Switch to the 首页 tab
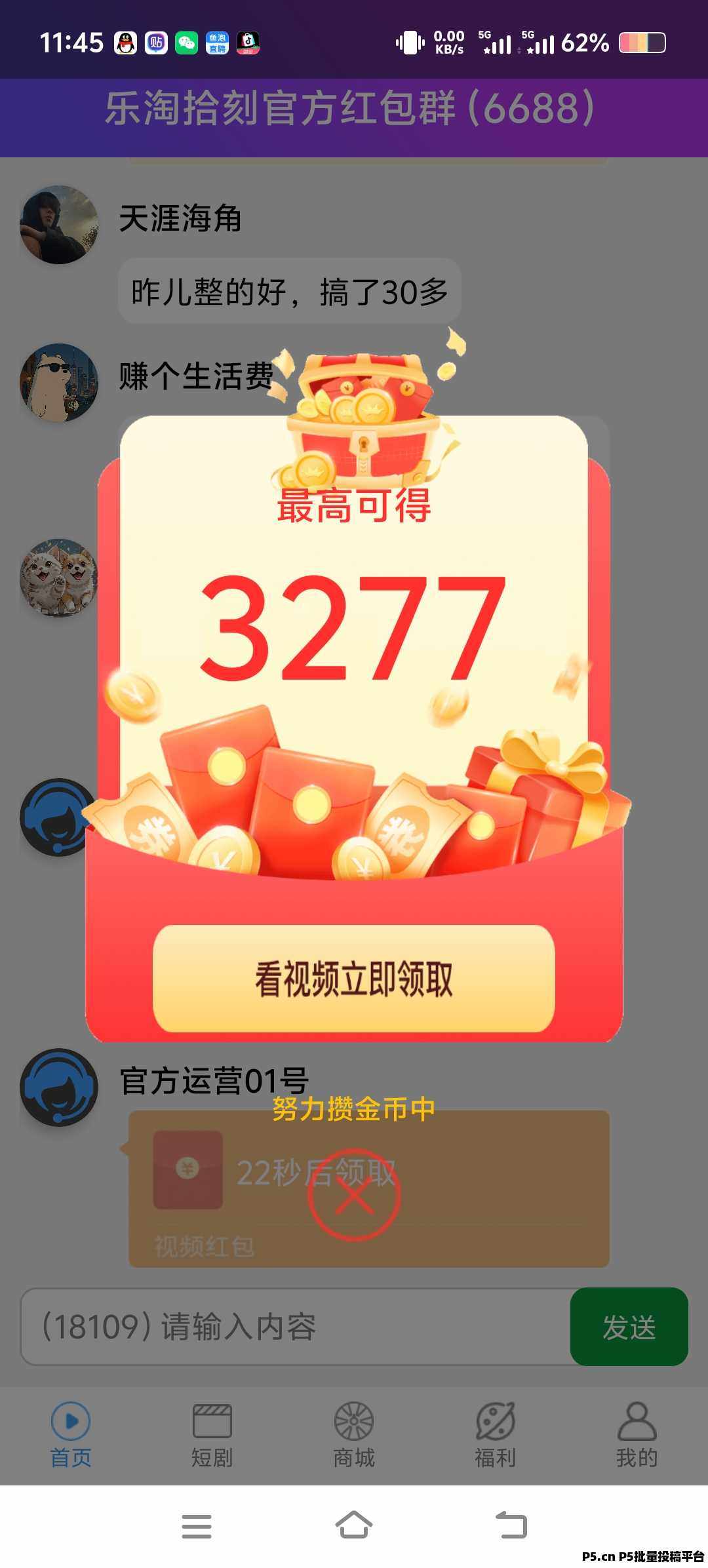The width and height of the screenshot is (708, 1568). click(71, 1434)
